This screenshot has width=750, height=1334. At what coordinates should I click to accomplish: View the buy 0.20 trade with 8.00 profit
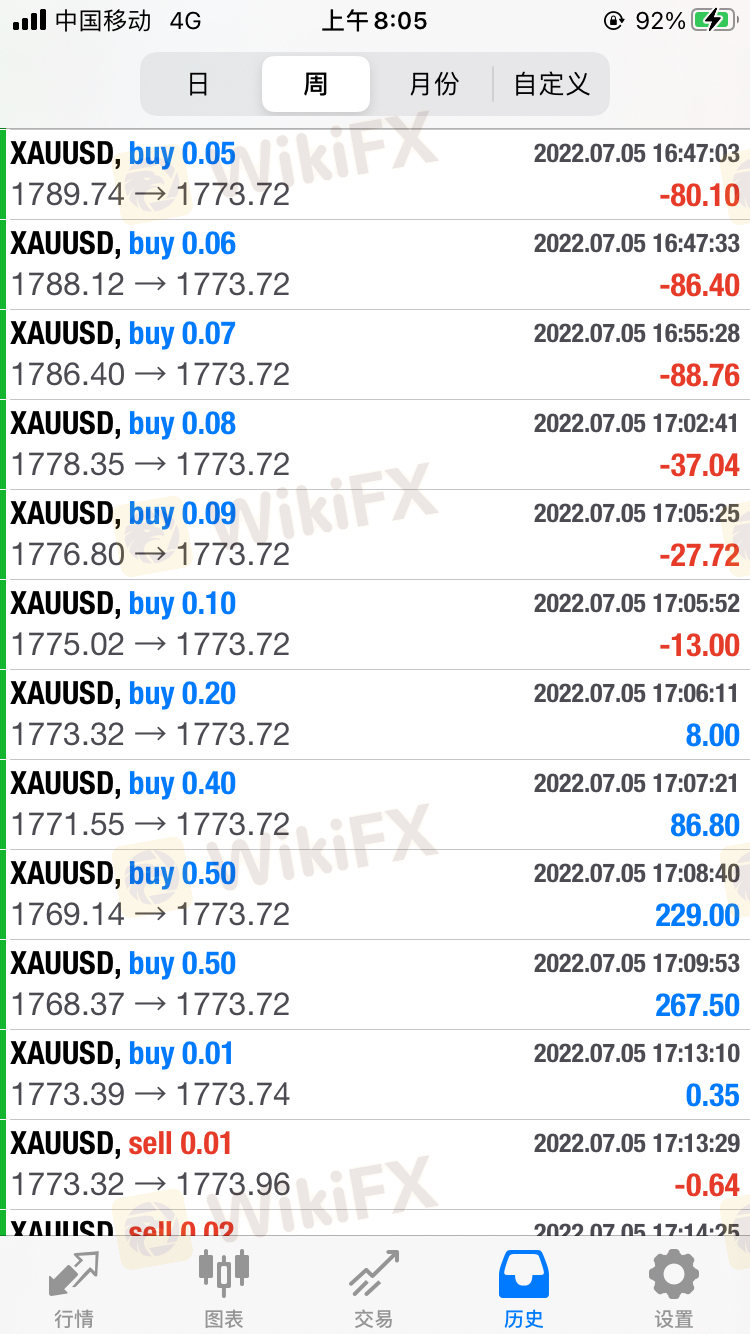[x=375, y=715]
